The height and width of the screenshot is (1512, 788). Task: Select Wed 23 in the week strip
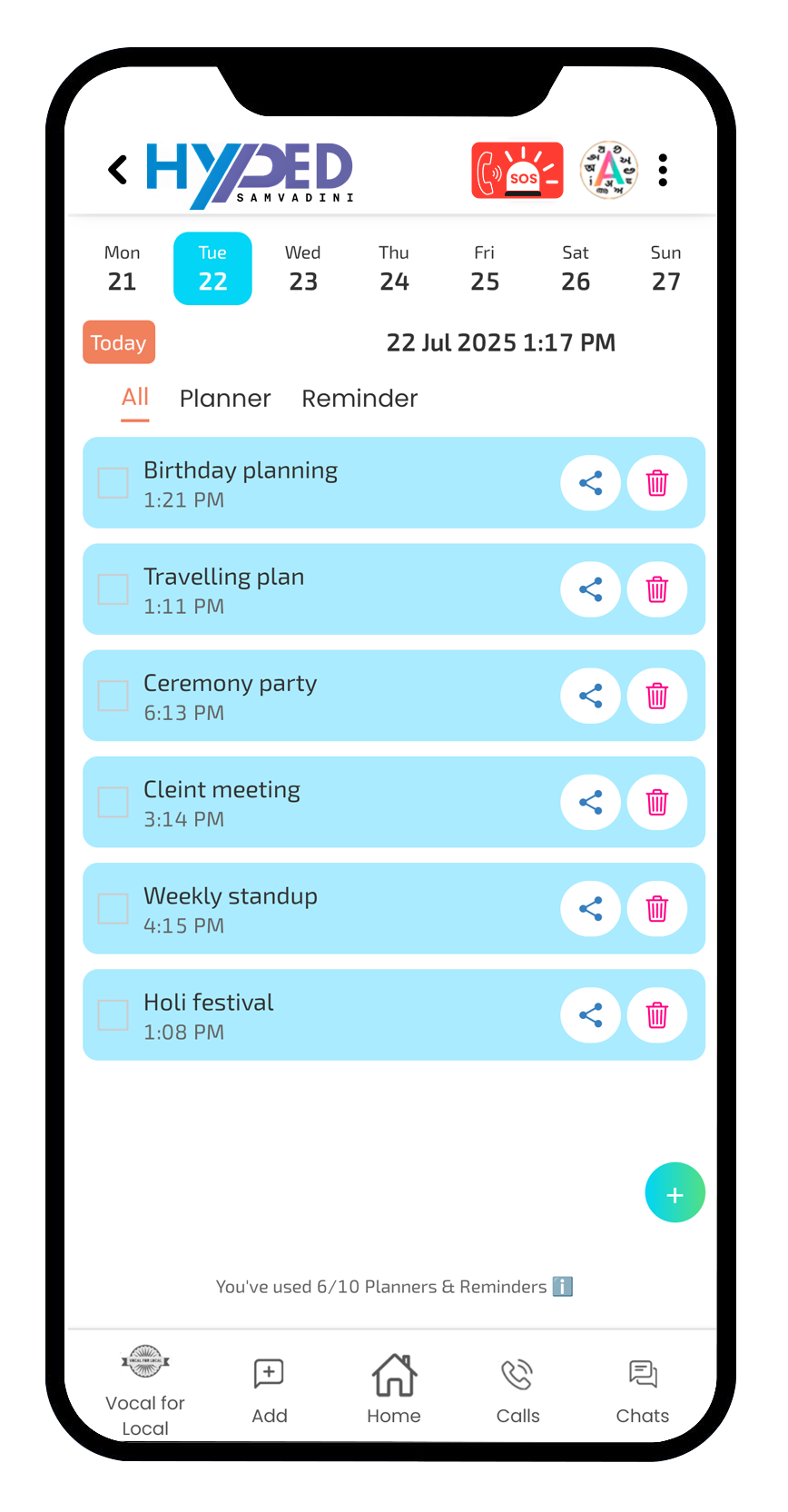tap(303, 269)
